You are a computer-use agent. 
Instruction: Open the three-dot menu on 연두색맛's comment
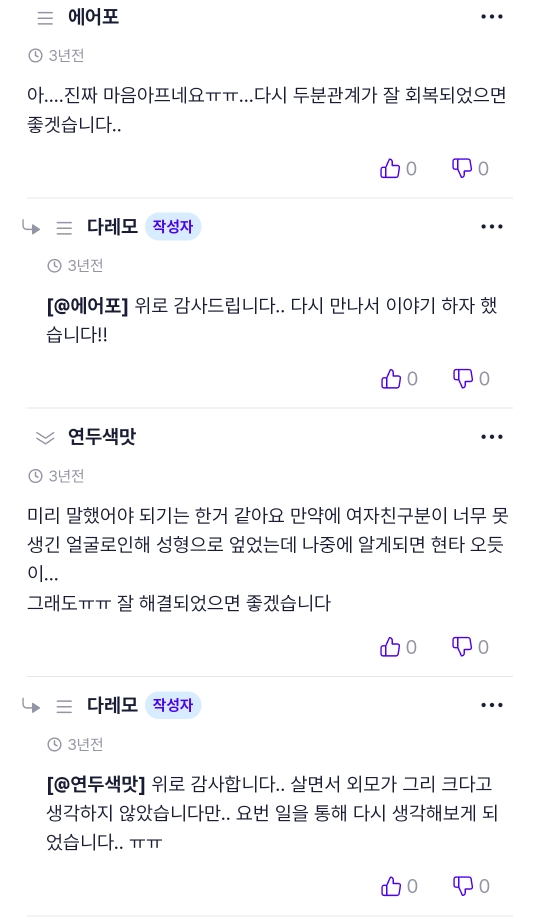492,437
